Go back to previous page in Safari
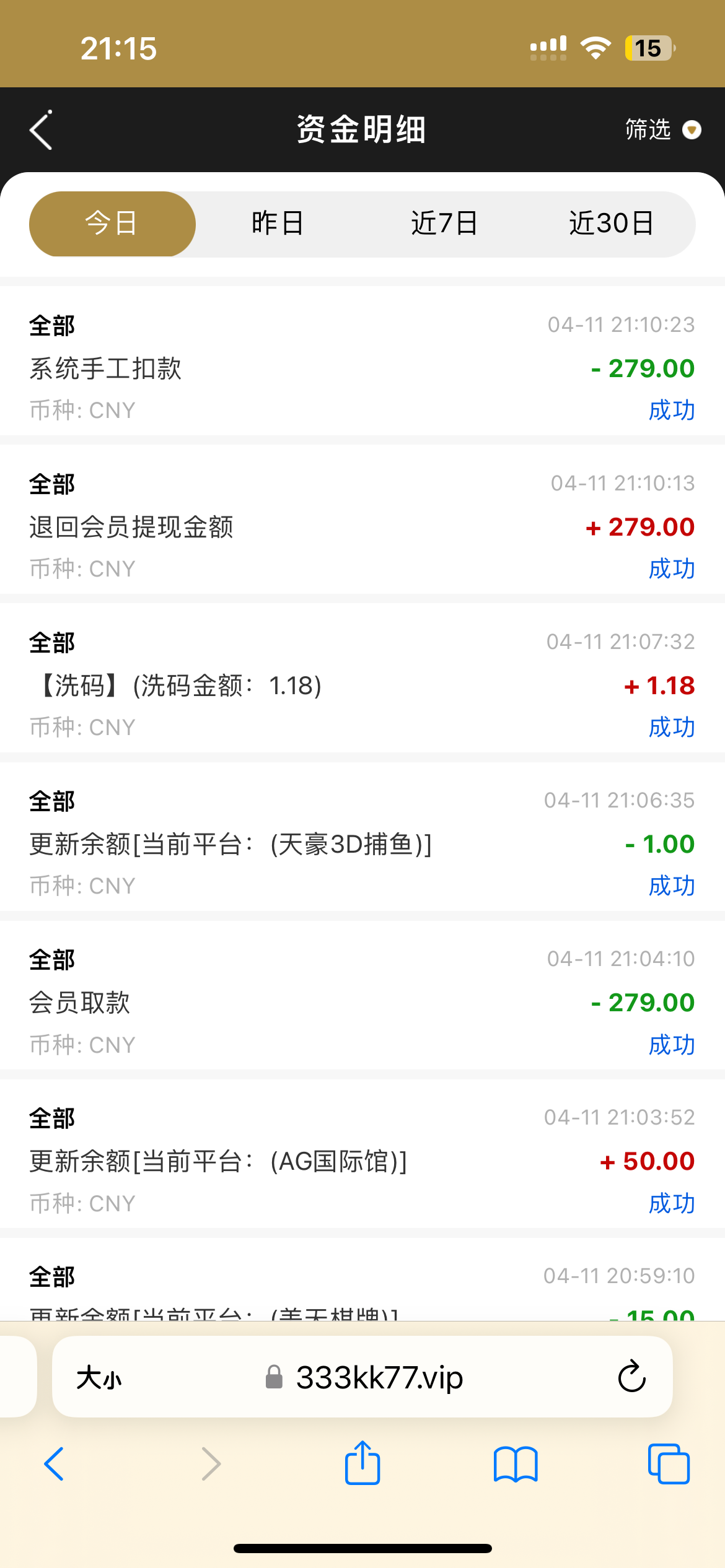This screenshot has height=1568, width=725. point(55,1465)
